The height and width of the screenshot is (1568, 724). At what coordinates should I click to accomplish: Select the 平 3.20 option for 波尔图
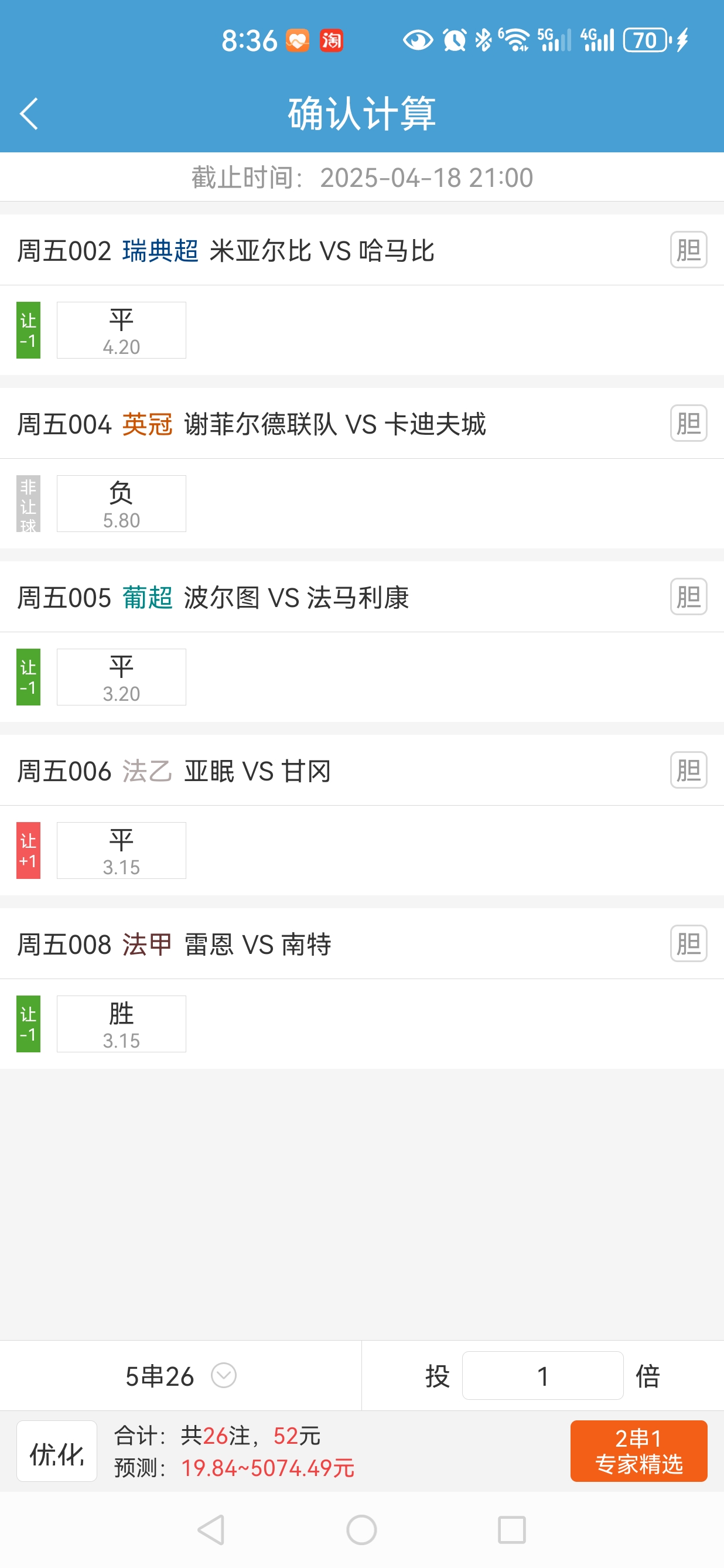coord(121,677)
